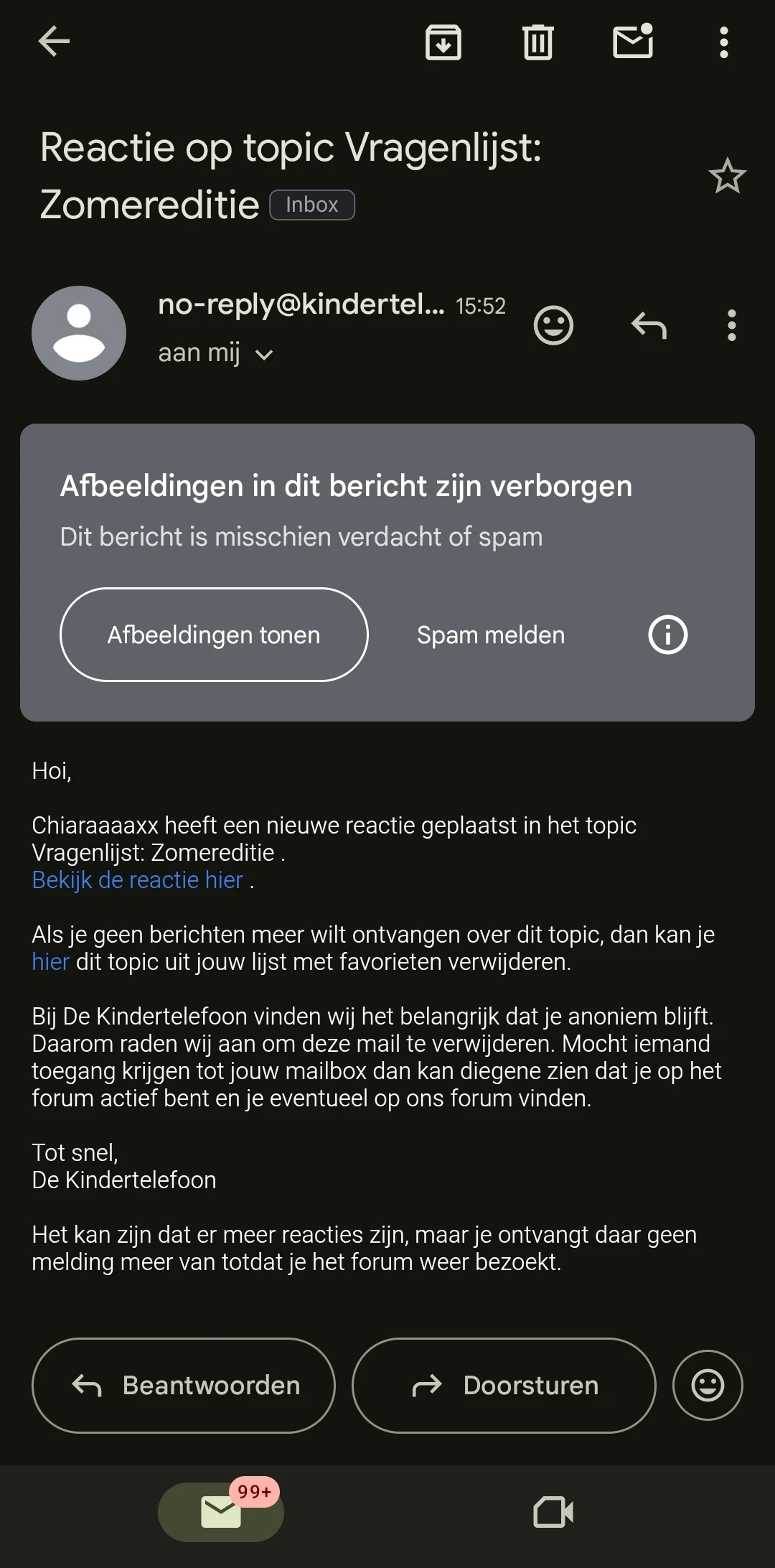
Task: Open the 'Bekijk de reactie hier' link
Action: pyautogui.click(x=138, y=880)
